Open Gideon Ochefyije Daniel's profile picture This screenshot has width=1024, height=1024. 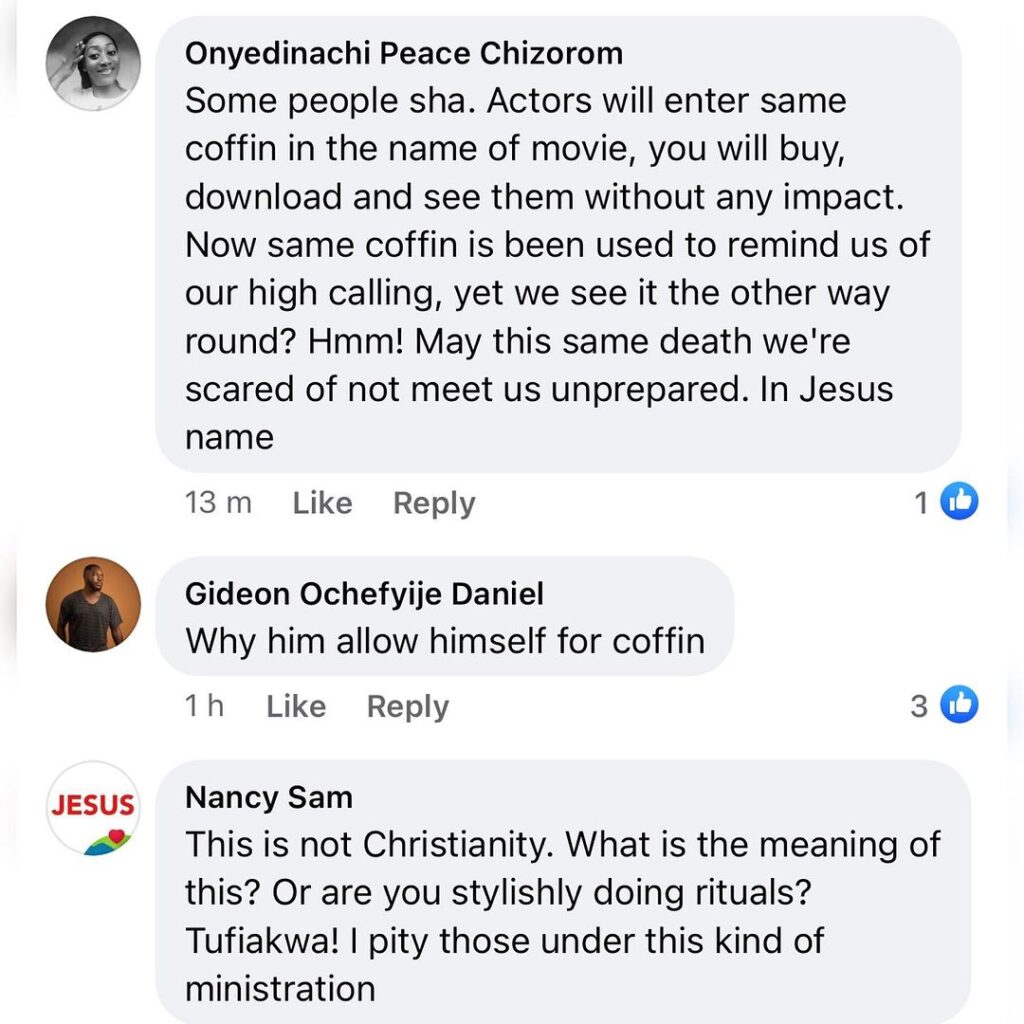pos(94,604)
